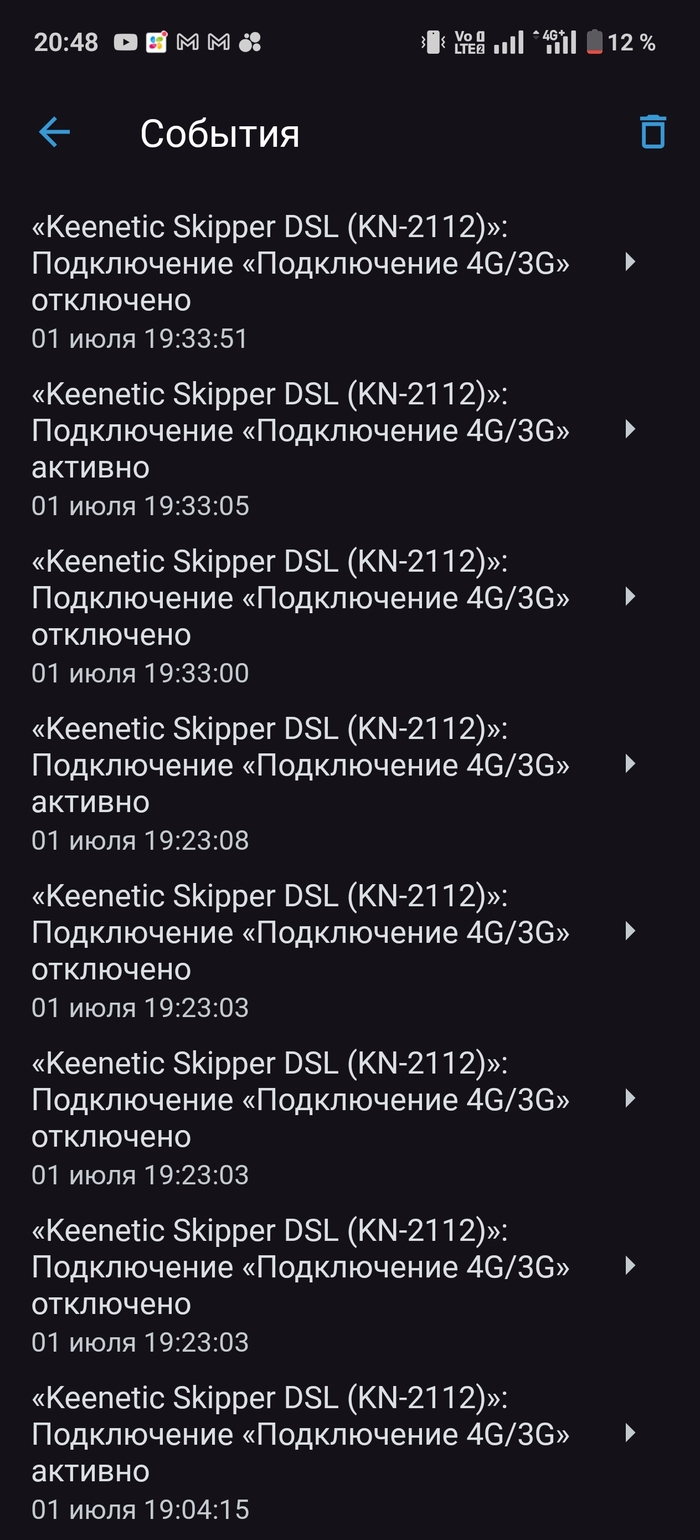Open the event logged at 19:23:08
Screen dimensions: 700x1540
click(x=330, y=783)
